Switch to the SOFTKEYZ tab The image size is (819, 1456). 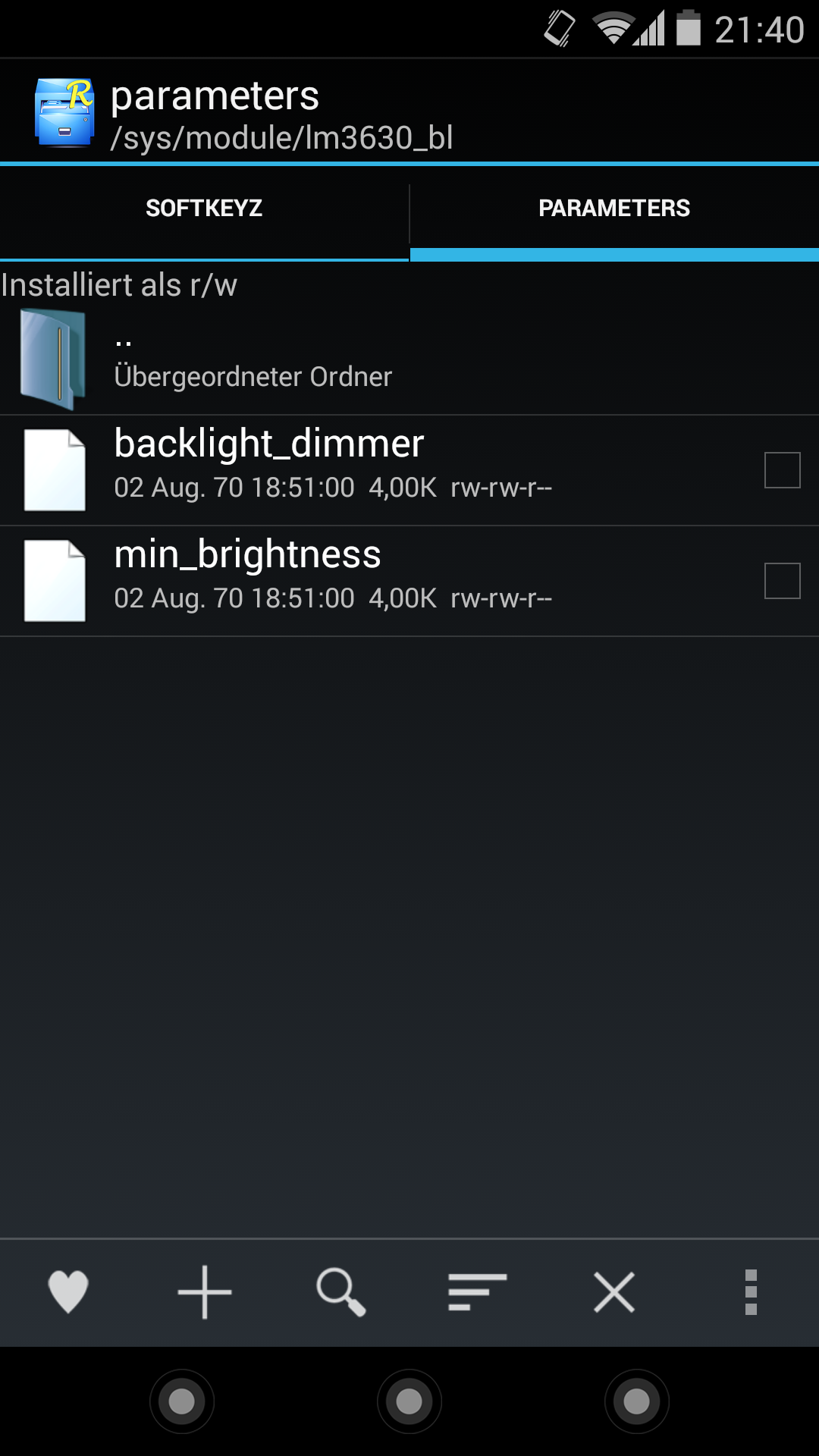[x=204, y=208]
